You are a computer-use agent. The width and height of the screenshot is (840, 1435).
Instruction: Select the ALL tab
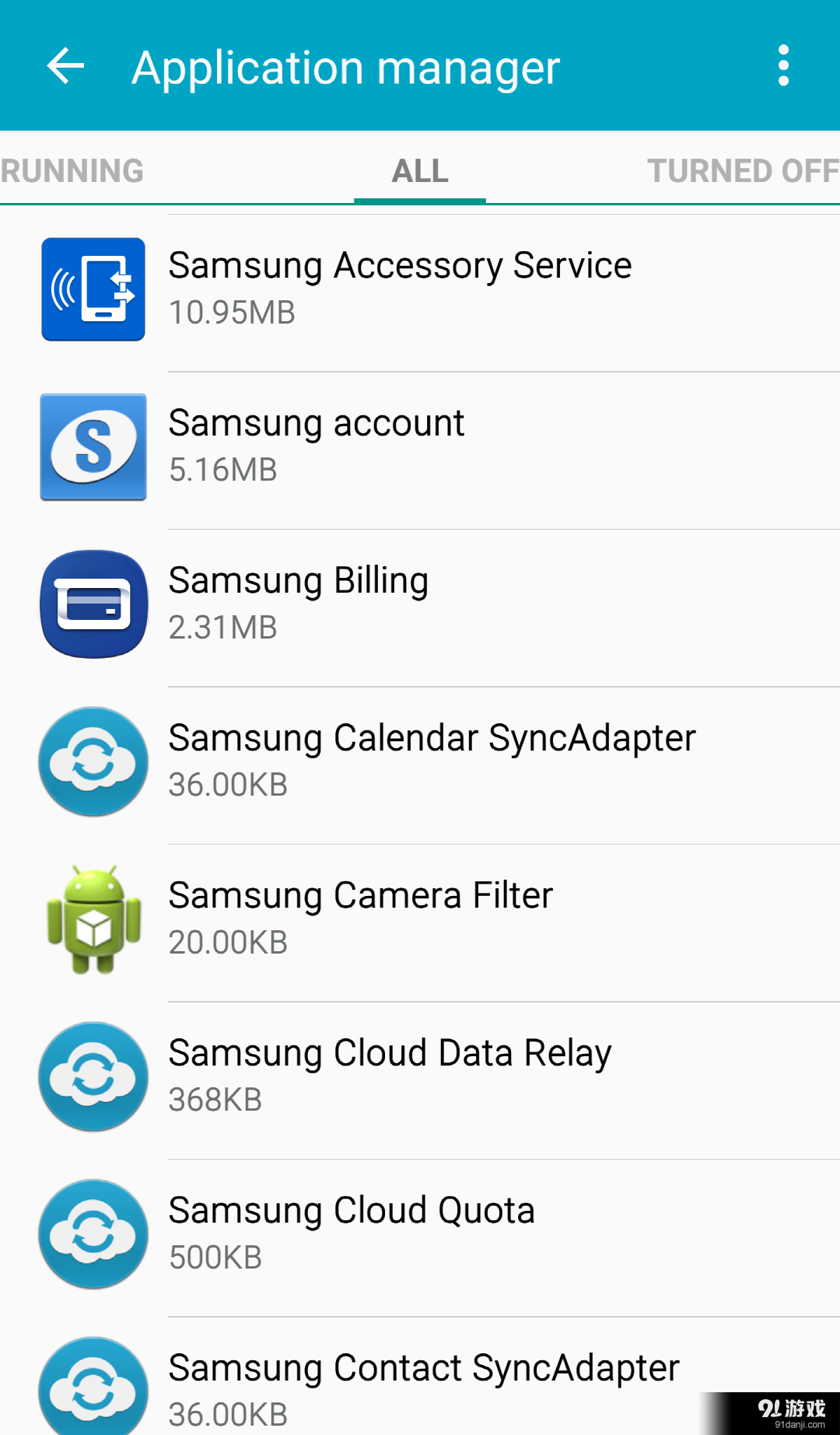[420, 170]
